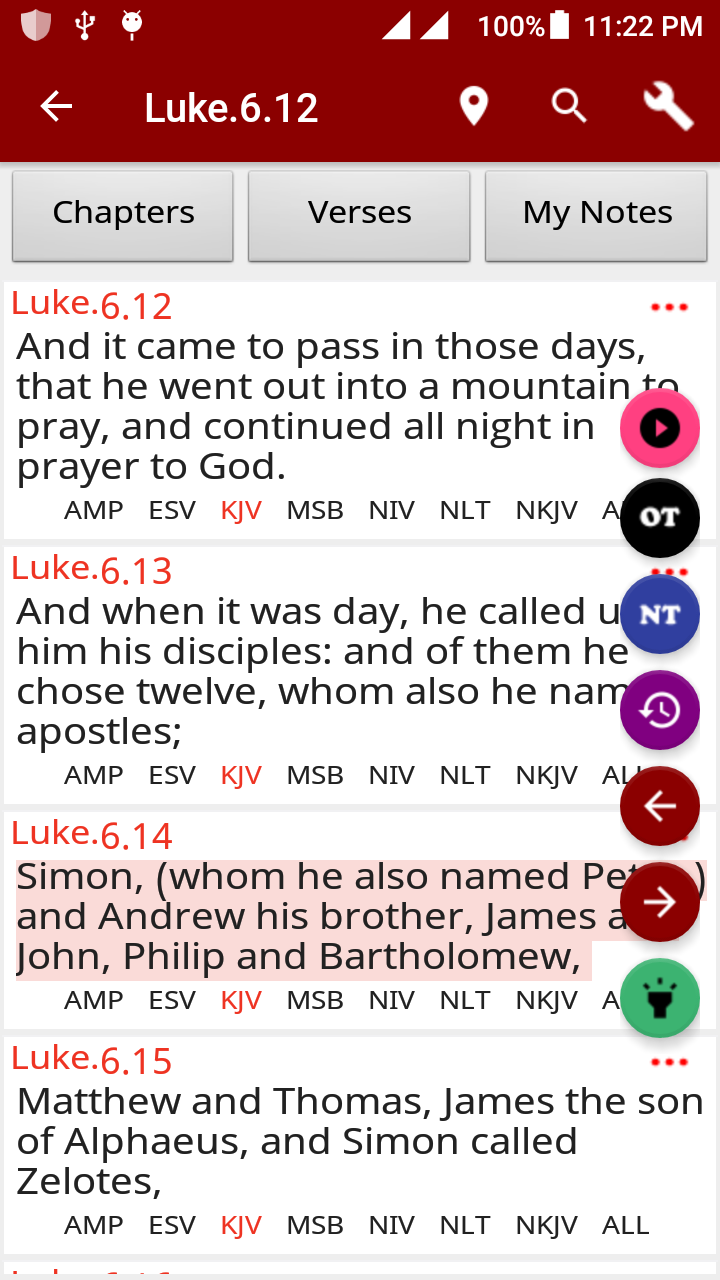
Task: Open the three-dot menu for Luke 6.12
Action: [669, 307]
